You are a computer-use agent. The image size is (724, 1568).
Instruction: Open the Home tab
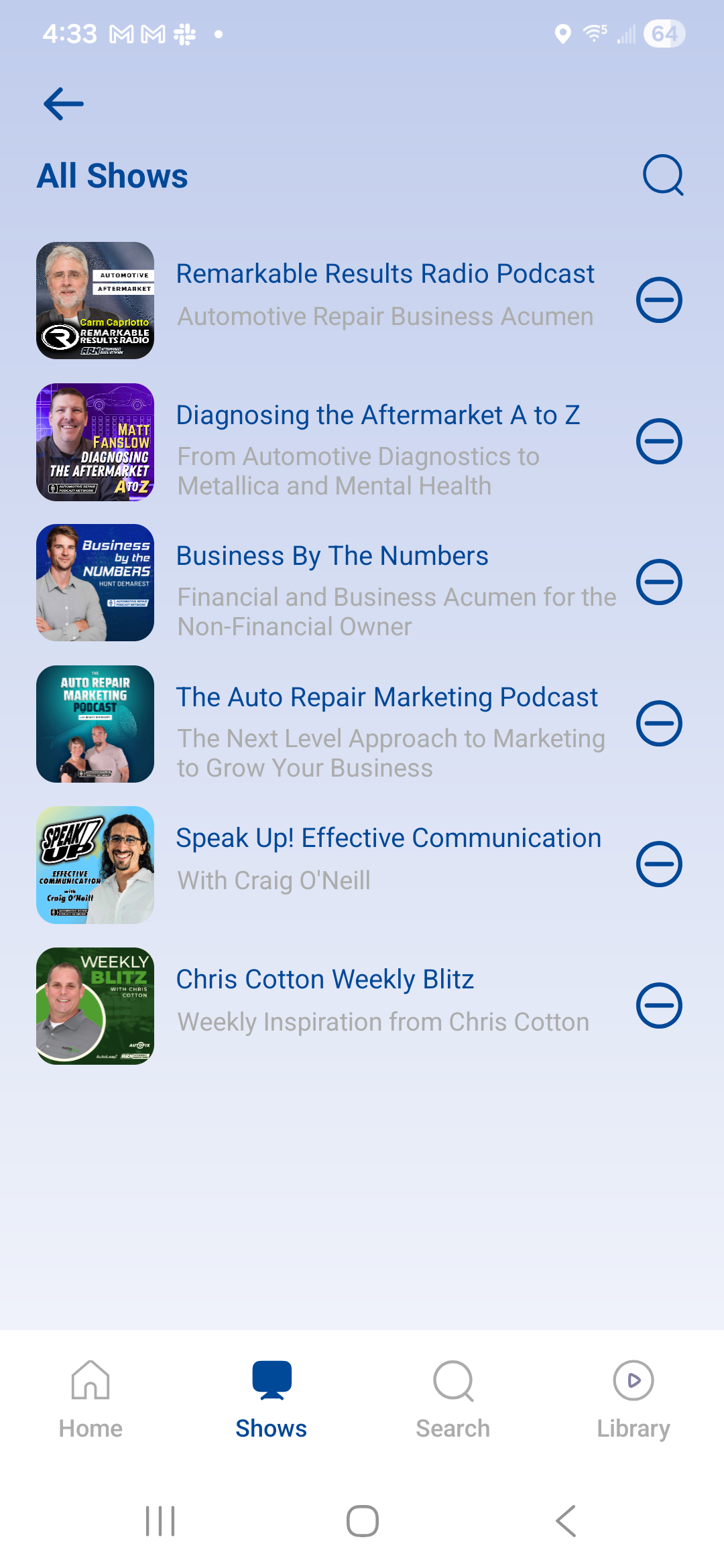tap(91, 1400)
